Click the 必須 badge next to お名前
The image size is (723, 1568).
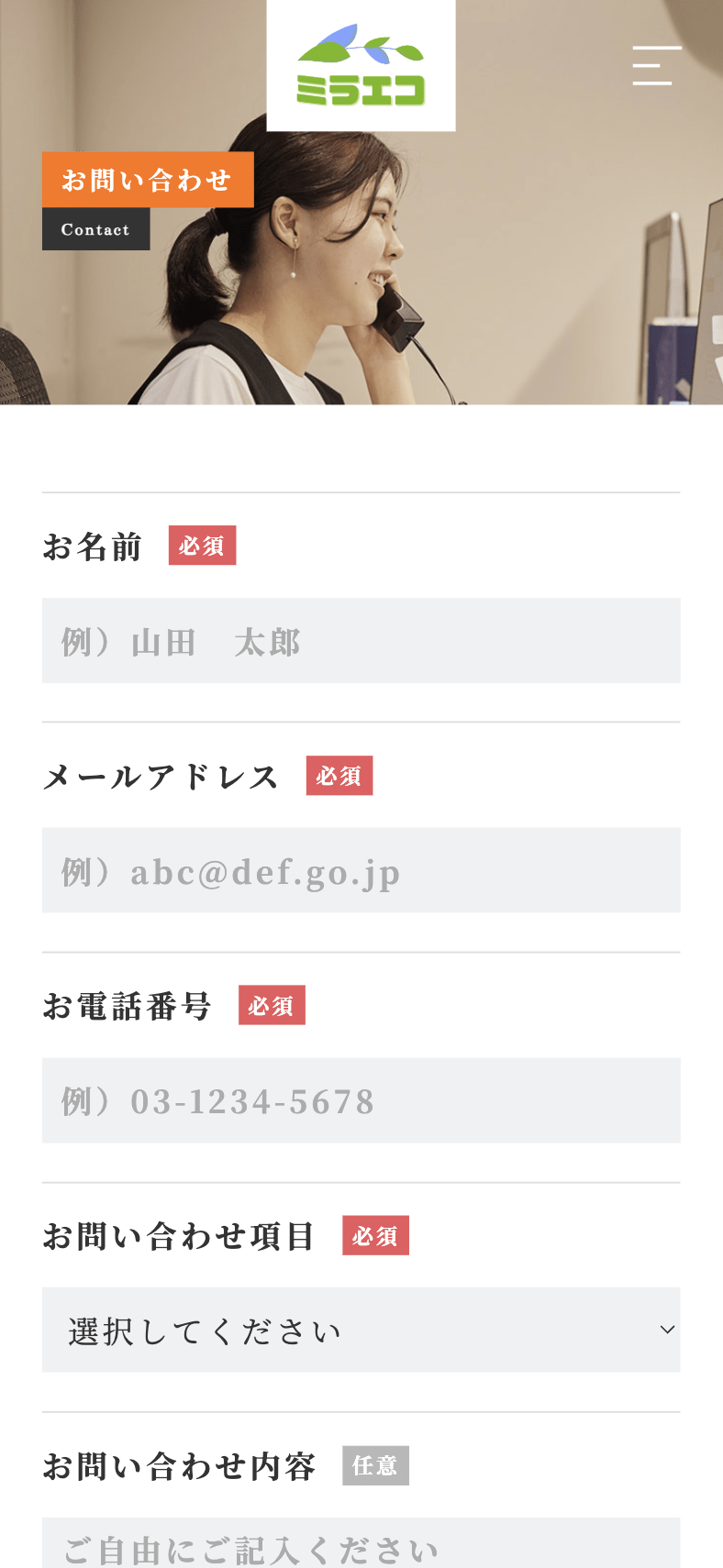click(x=203, y=545)
